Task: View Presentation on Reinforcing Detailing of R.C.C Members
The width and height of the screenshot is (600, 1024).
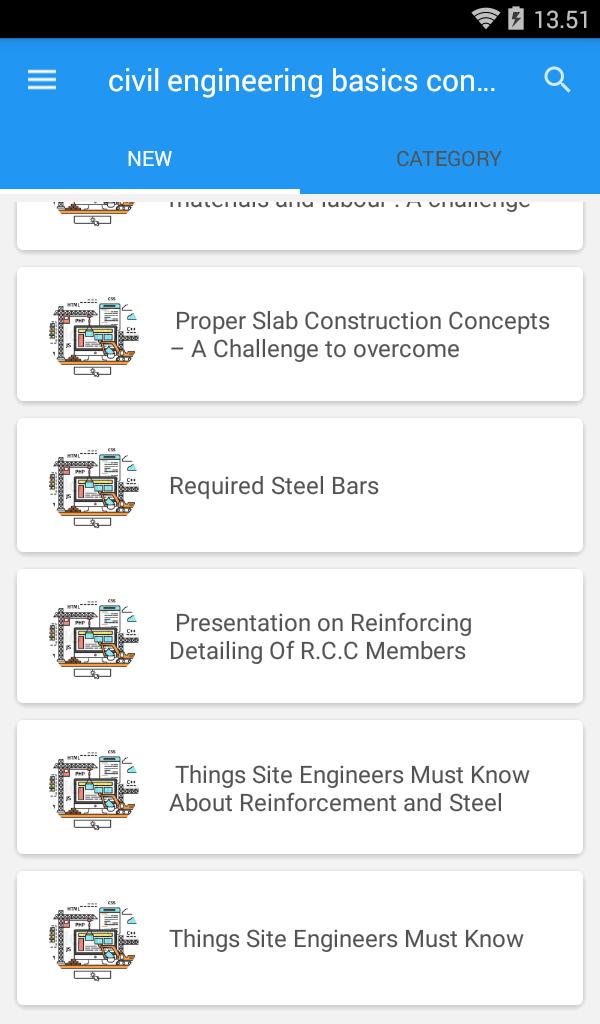Action: click(x=300, y=637)
